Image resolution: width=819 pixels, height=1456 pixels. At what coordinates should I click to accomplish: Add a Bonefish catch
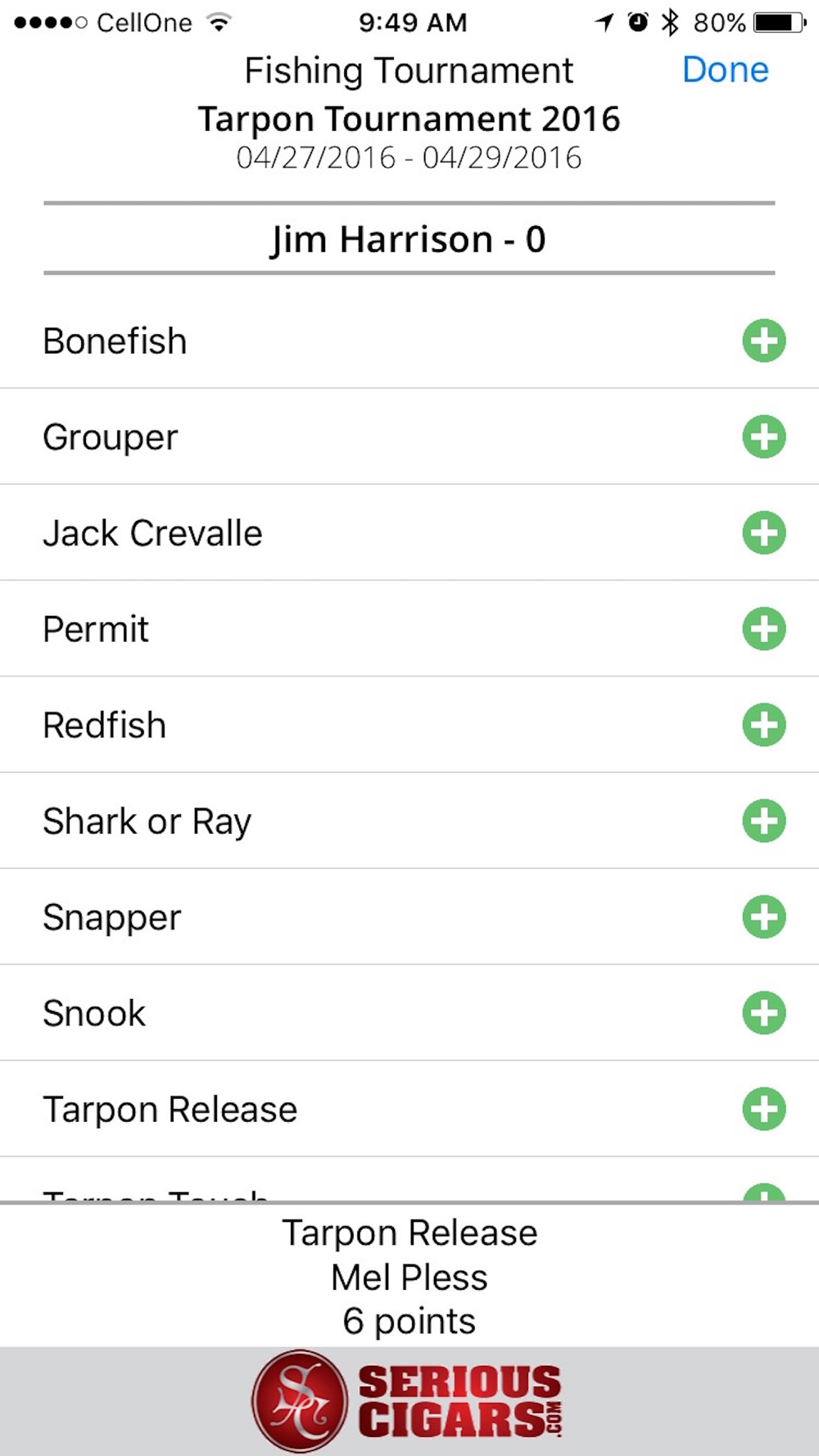tap(764, 341)
